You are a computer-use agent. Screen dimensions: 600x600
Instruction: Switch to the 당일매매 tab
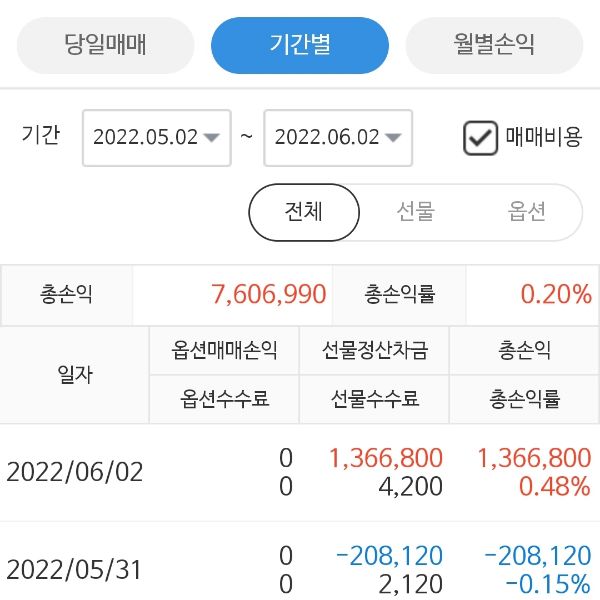105,45
